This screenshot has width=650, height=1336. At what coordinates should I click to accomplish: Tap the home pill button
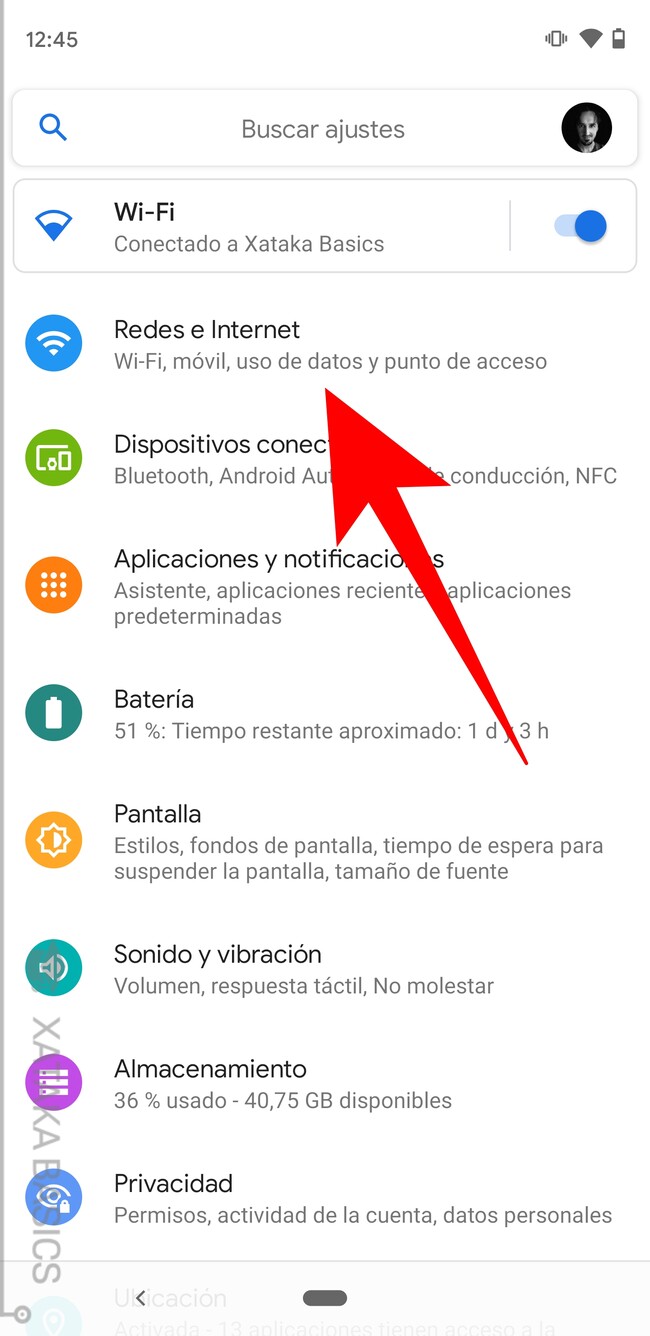pyautogui.click(x=324, y=1298)
